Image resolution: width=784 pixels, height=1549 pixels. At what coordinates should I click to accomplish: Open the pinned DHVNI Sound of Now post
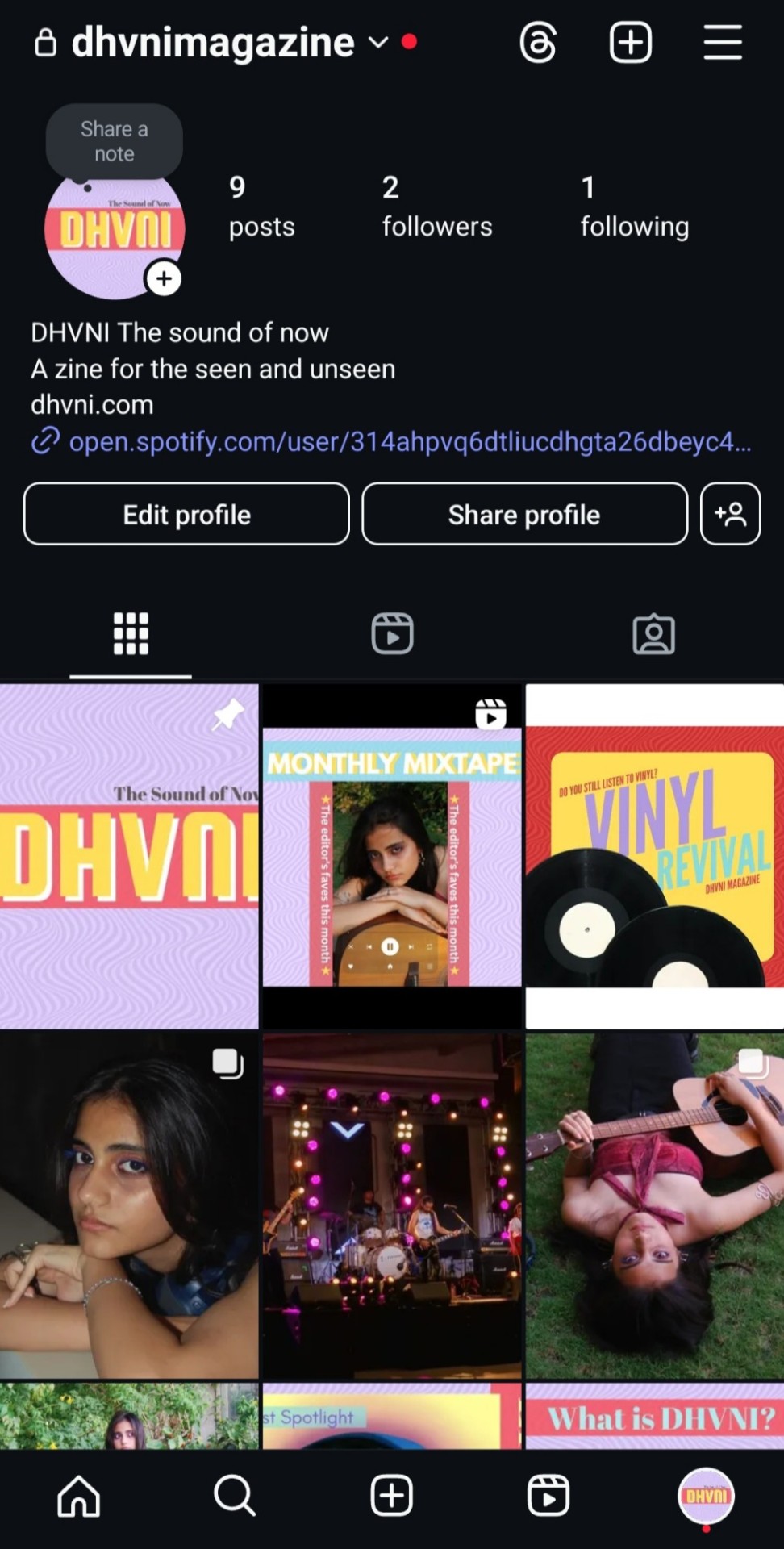(129, 856)
